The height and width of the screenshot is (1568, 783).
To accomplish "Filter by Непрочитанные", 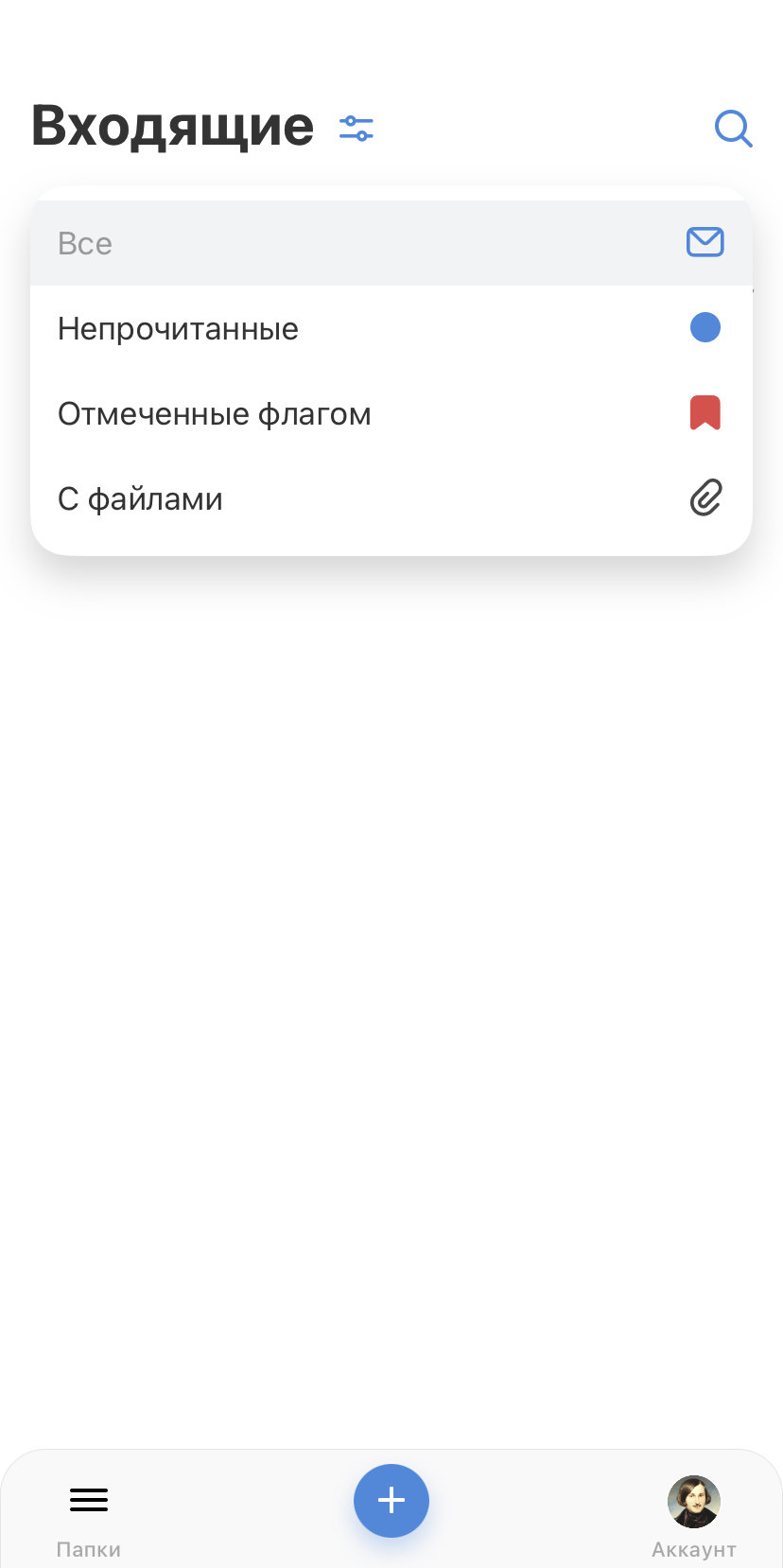I will coord(391,328).
